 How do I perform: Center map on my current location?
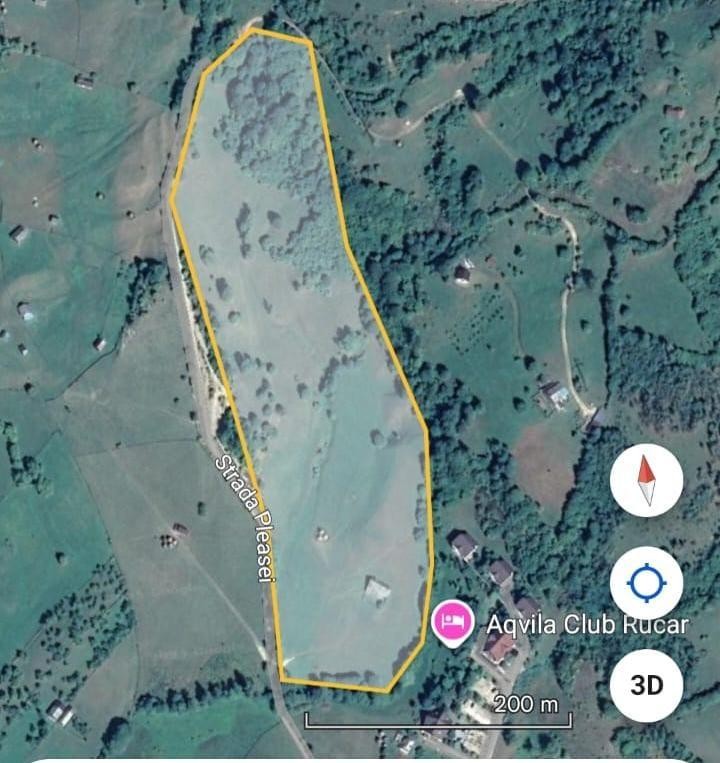pos(647,583)
